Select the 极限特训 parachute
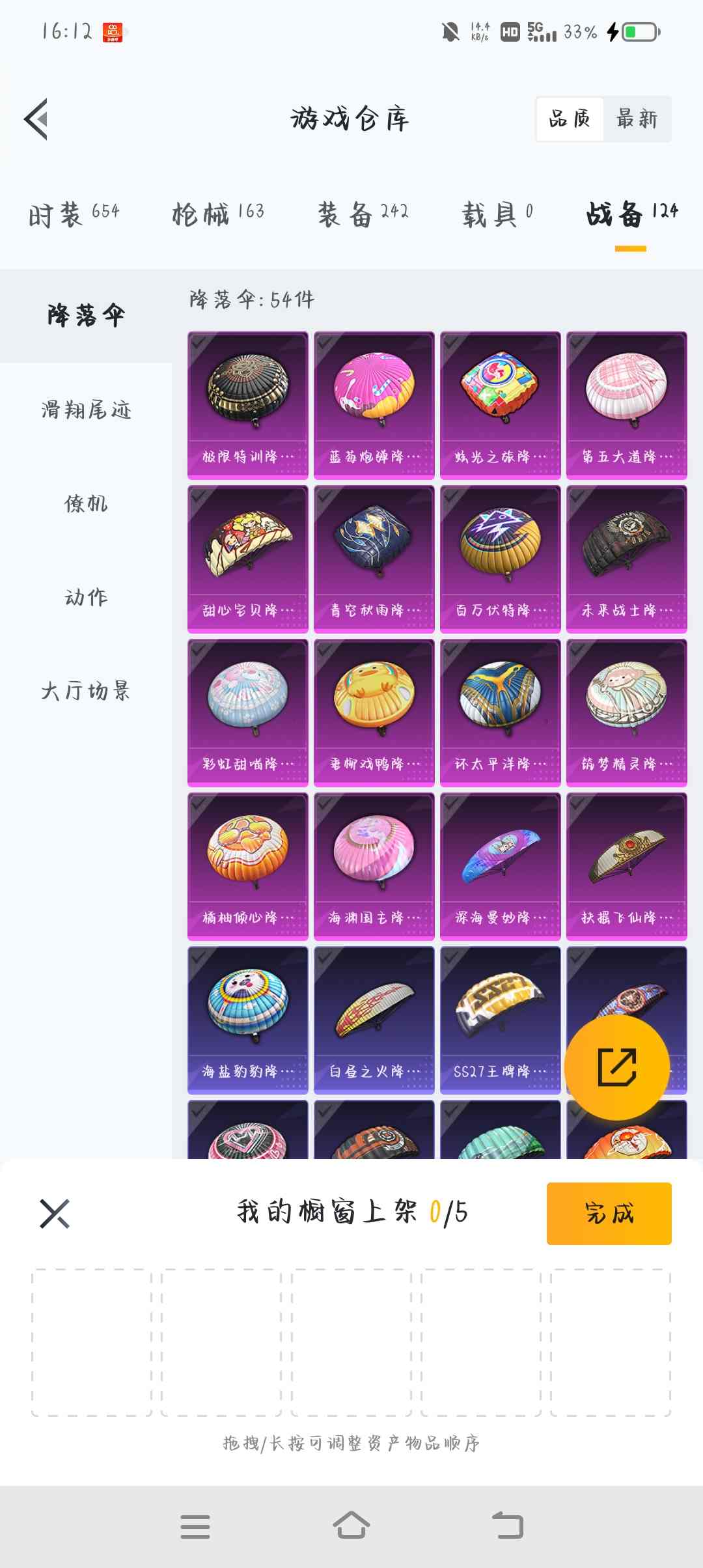 [248, 405]
